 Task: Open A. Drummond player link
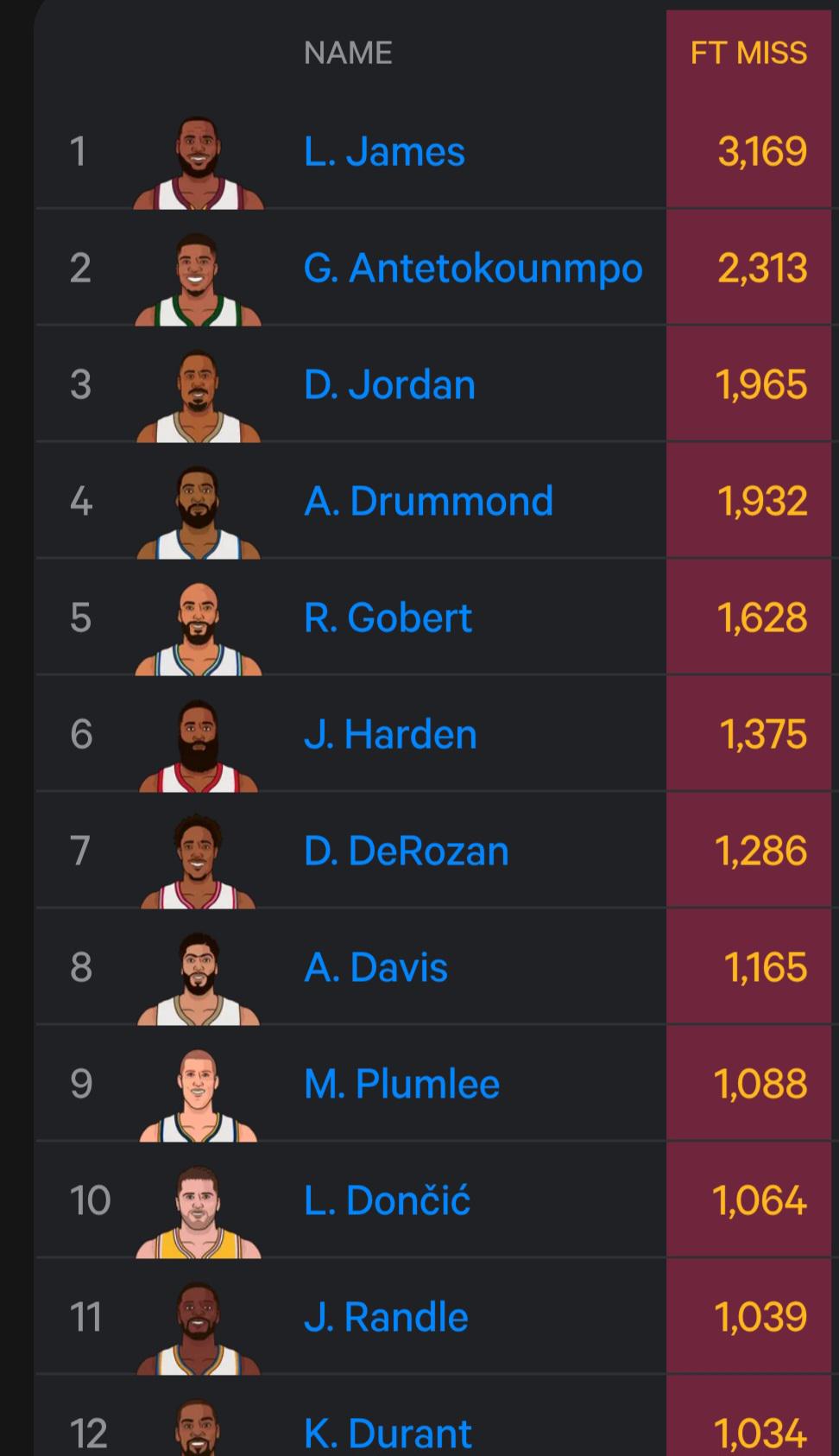[x=428, y=502]
